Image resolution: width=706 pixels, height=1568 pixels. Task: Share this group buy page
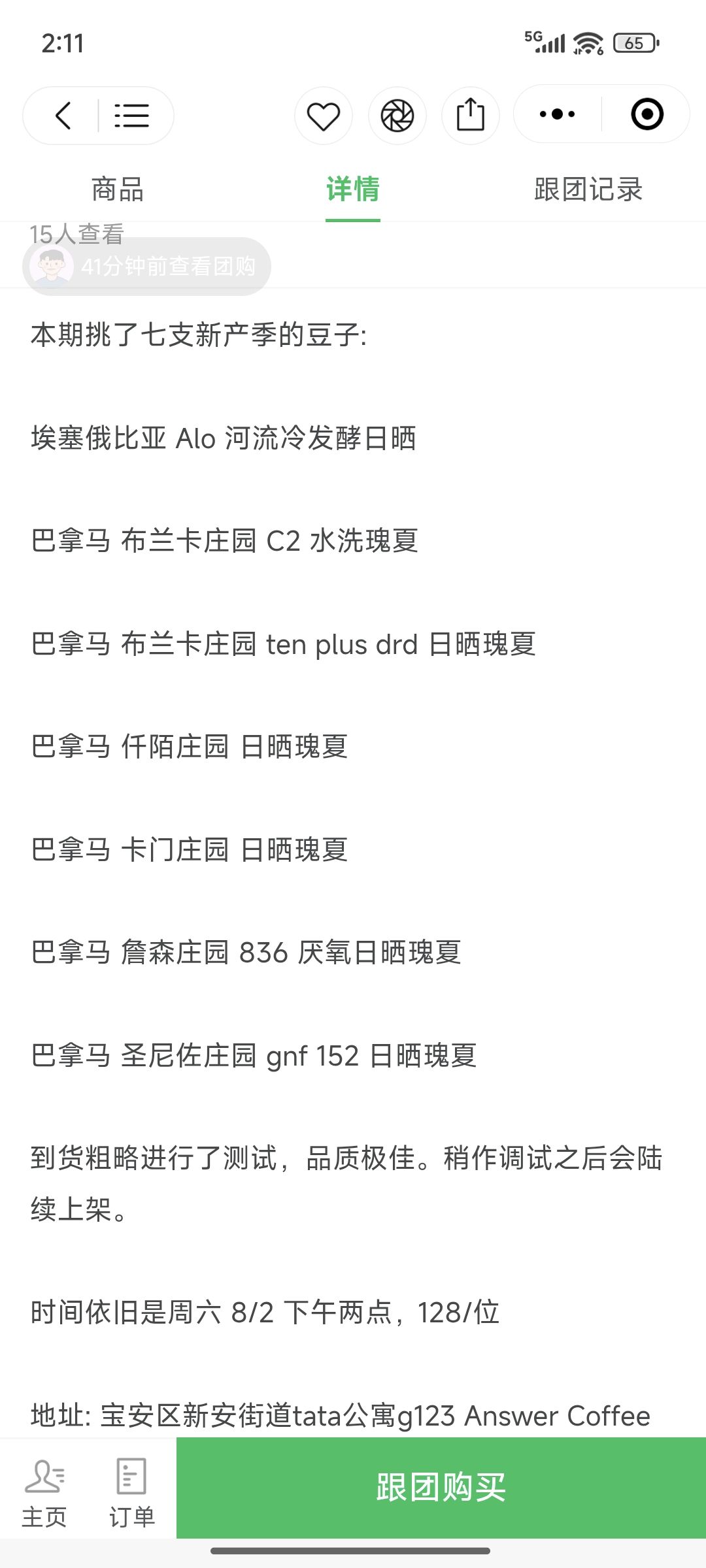[471, 116]
